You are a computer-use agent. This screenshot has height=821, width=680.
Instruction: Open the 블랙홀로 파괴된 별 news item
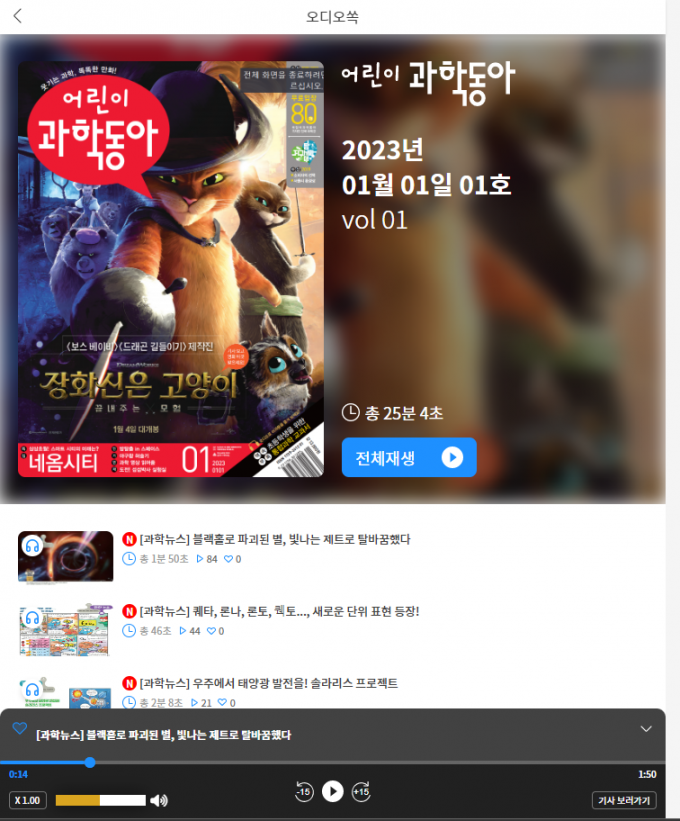(x=274, y=539)
